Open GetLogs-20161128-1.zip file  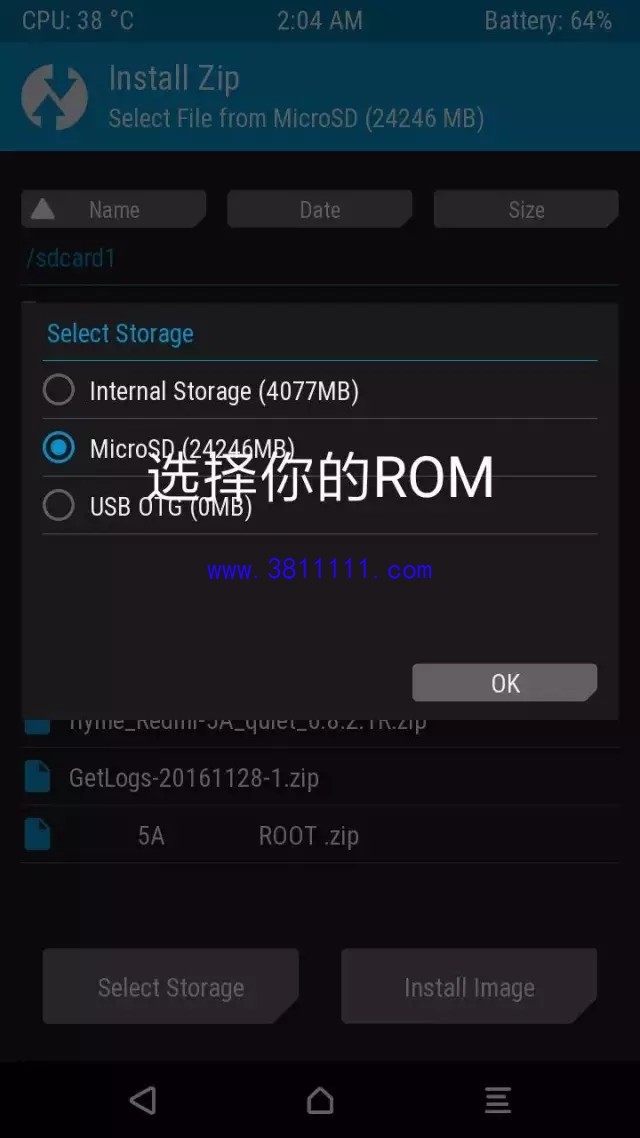(194, 777)
